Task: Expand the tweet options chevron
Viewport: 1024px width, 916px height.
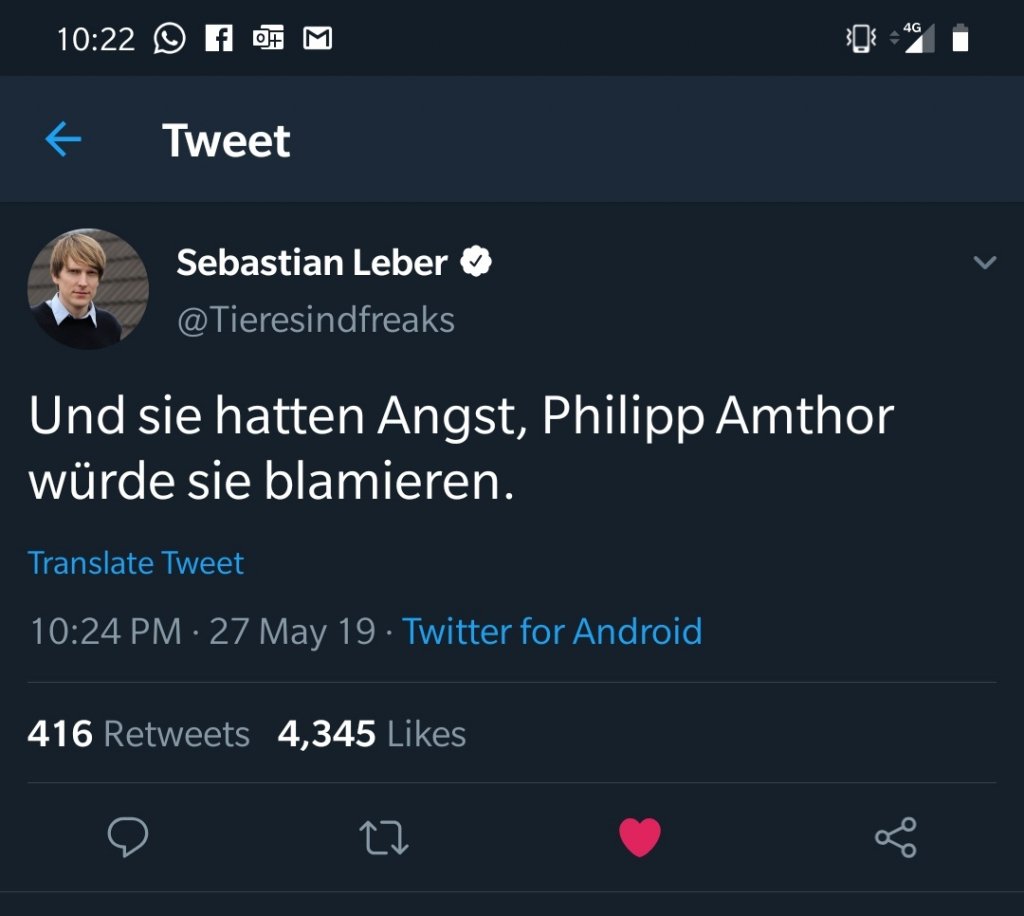Action: [984, 263]
